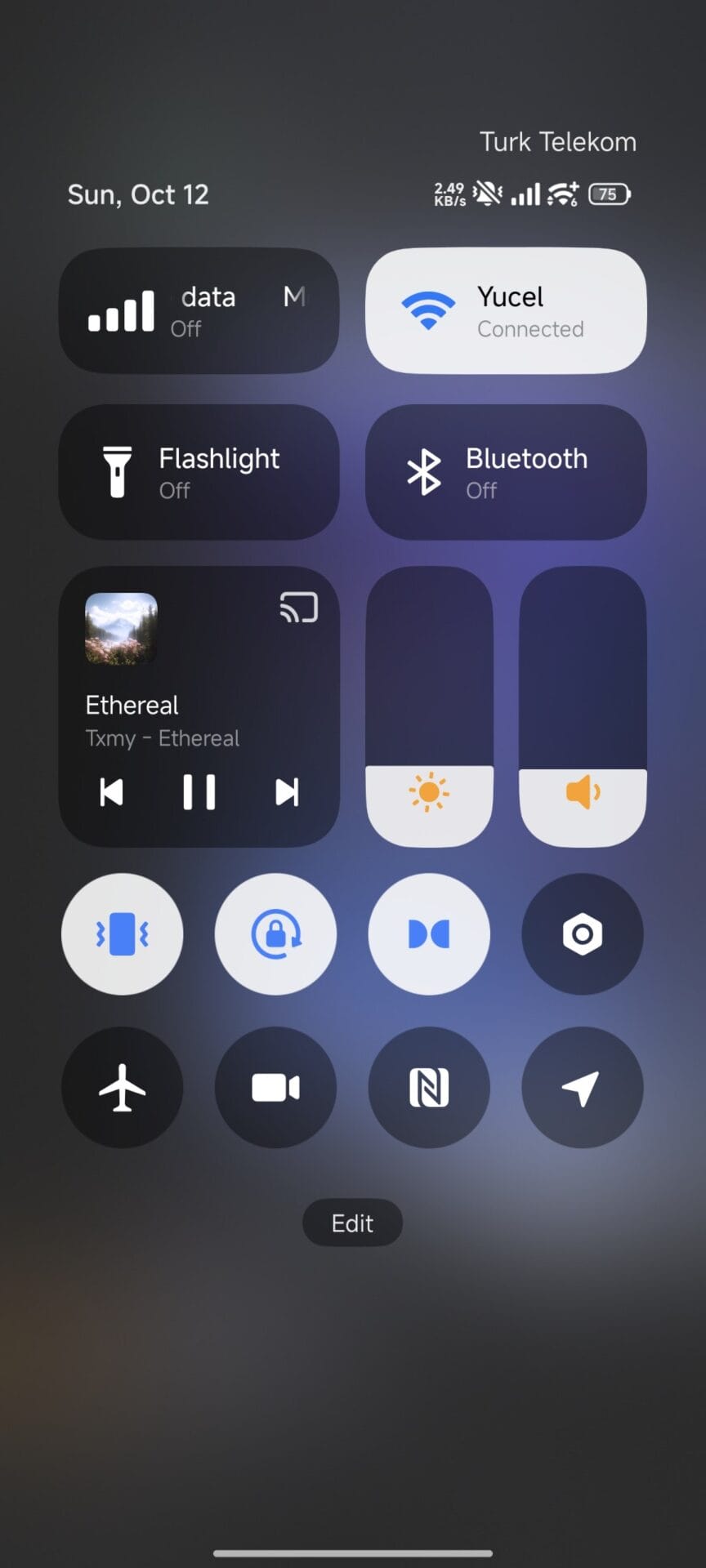Open the Ethereal album art

[x=122, y=628]
